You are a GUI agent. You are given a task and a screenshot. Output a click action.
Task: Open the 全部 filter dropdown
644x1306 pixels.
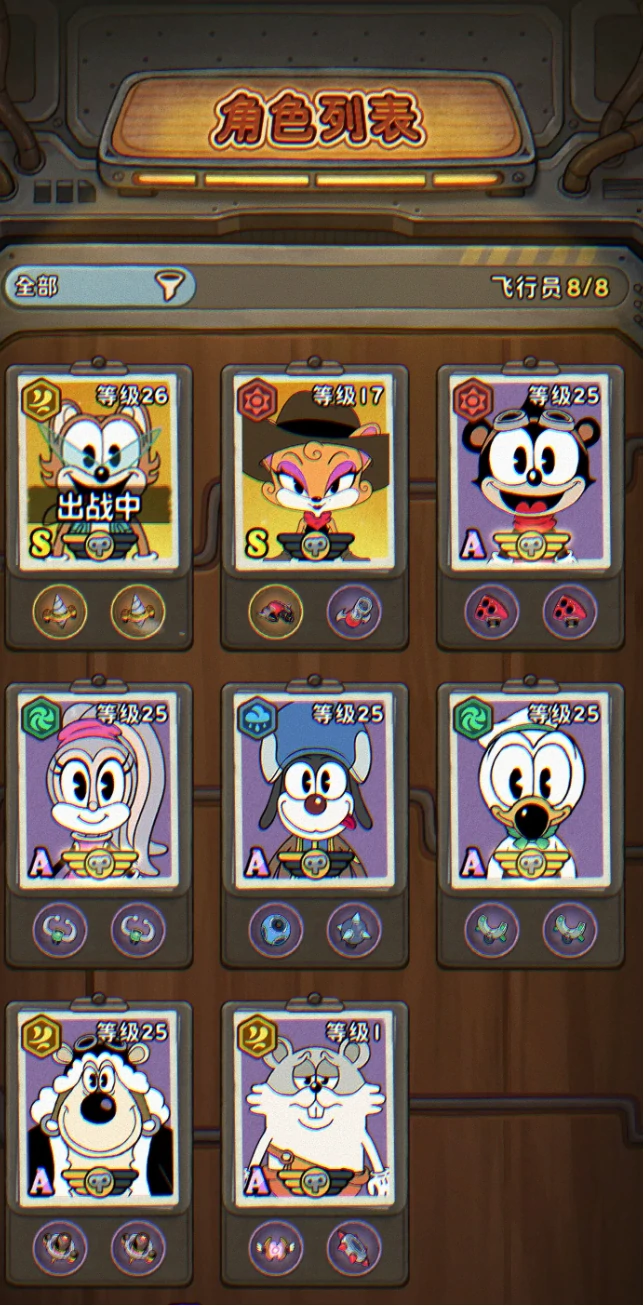tap(99, 287)
